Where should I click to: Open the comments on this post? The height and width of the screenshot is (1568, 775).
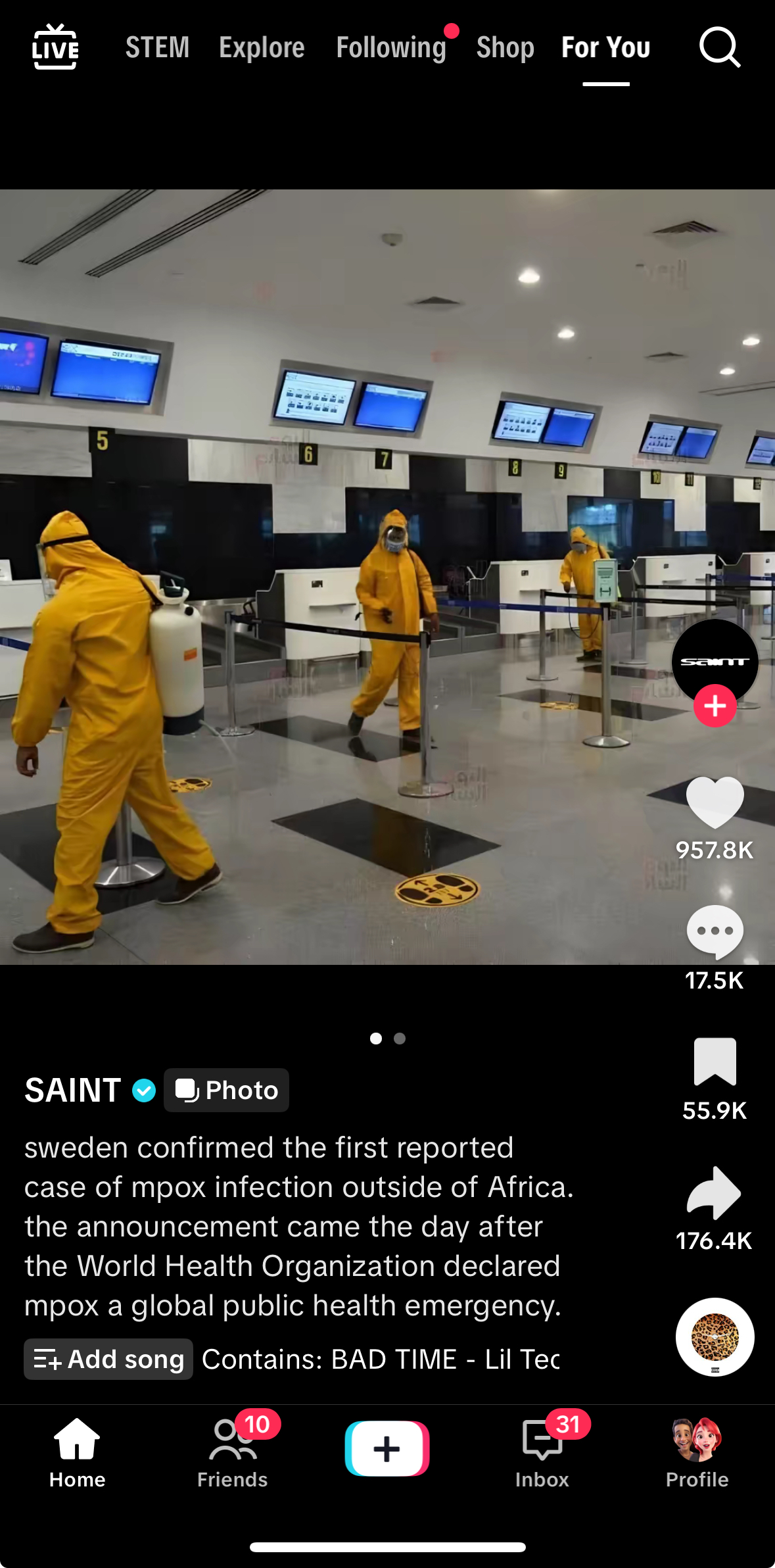pyautogui.click(x=715, y=931)
